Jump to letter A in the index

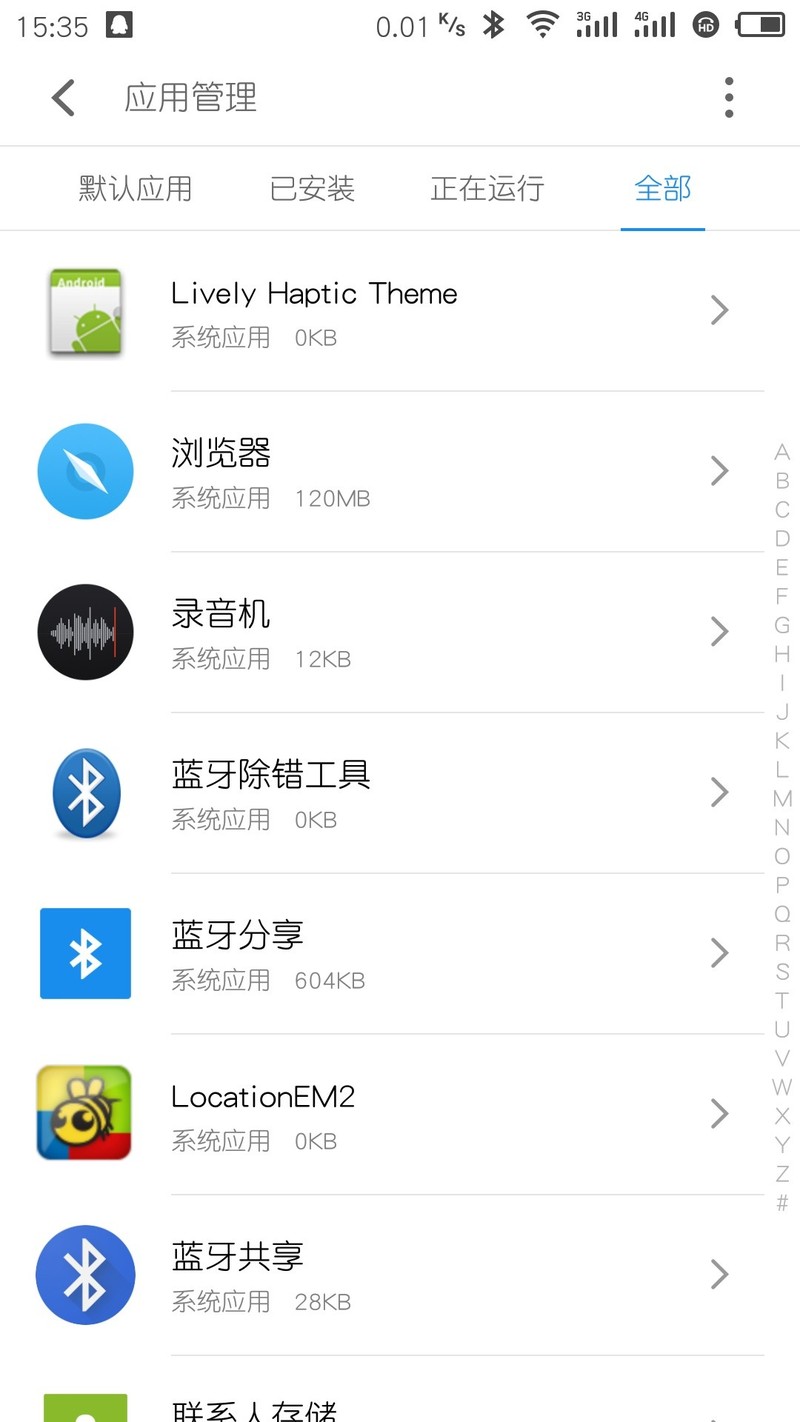(782, 452)
